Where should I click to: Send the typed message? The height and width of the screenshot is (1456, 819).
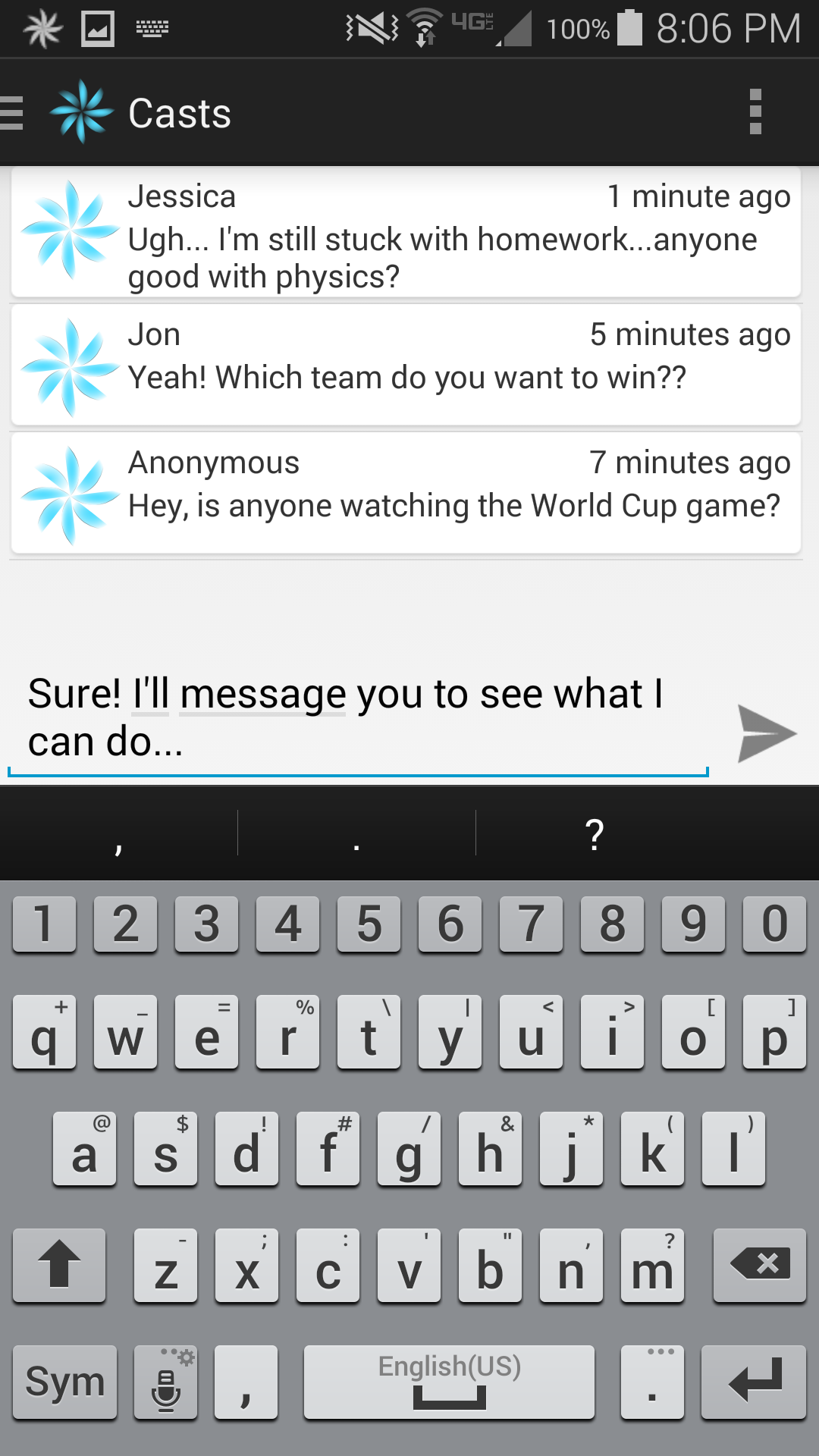coord(766,733)
